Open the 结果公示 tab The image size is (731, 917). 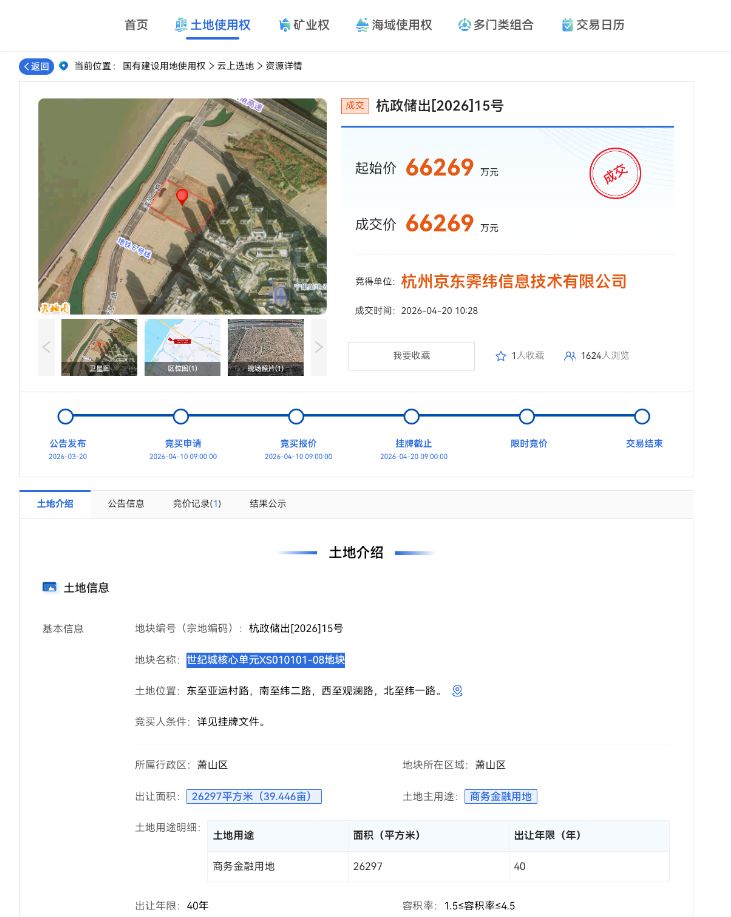[x=268, y=504]
